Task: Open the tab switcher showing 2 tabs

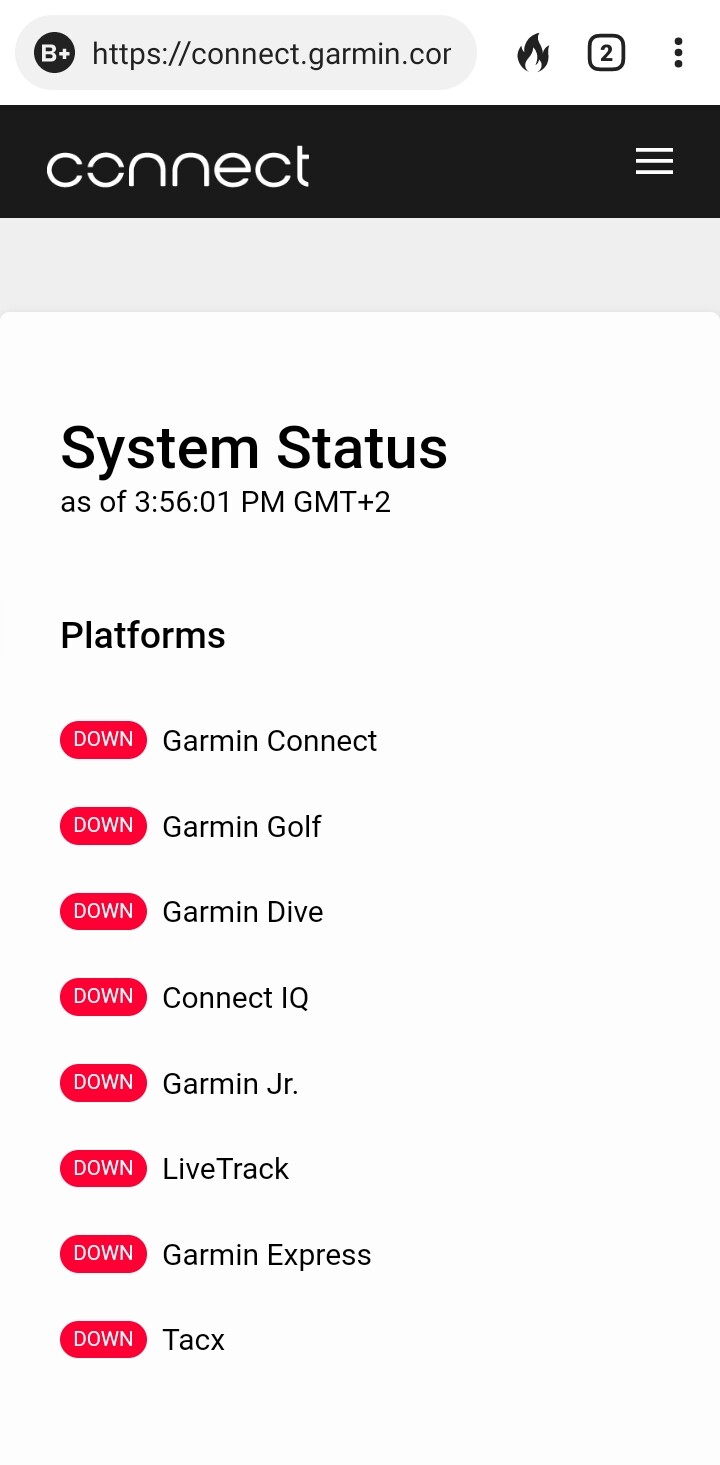Action: (x=606, y=53)
